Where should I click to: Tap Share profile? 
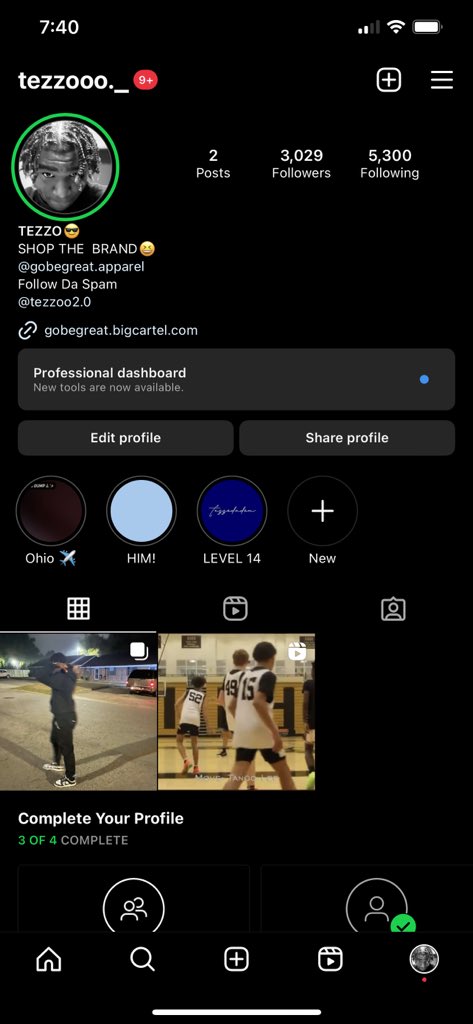coord(347,438)
